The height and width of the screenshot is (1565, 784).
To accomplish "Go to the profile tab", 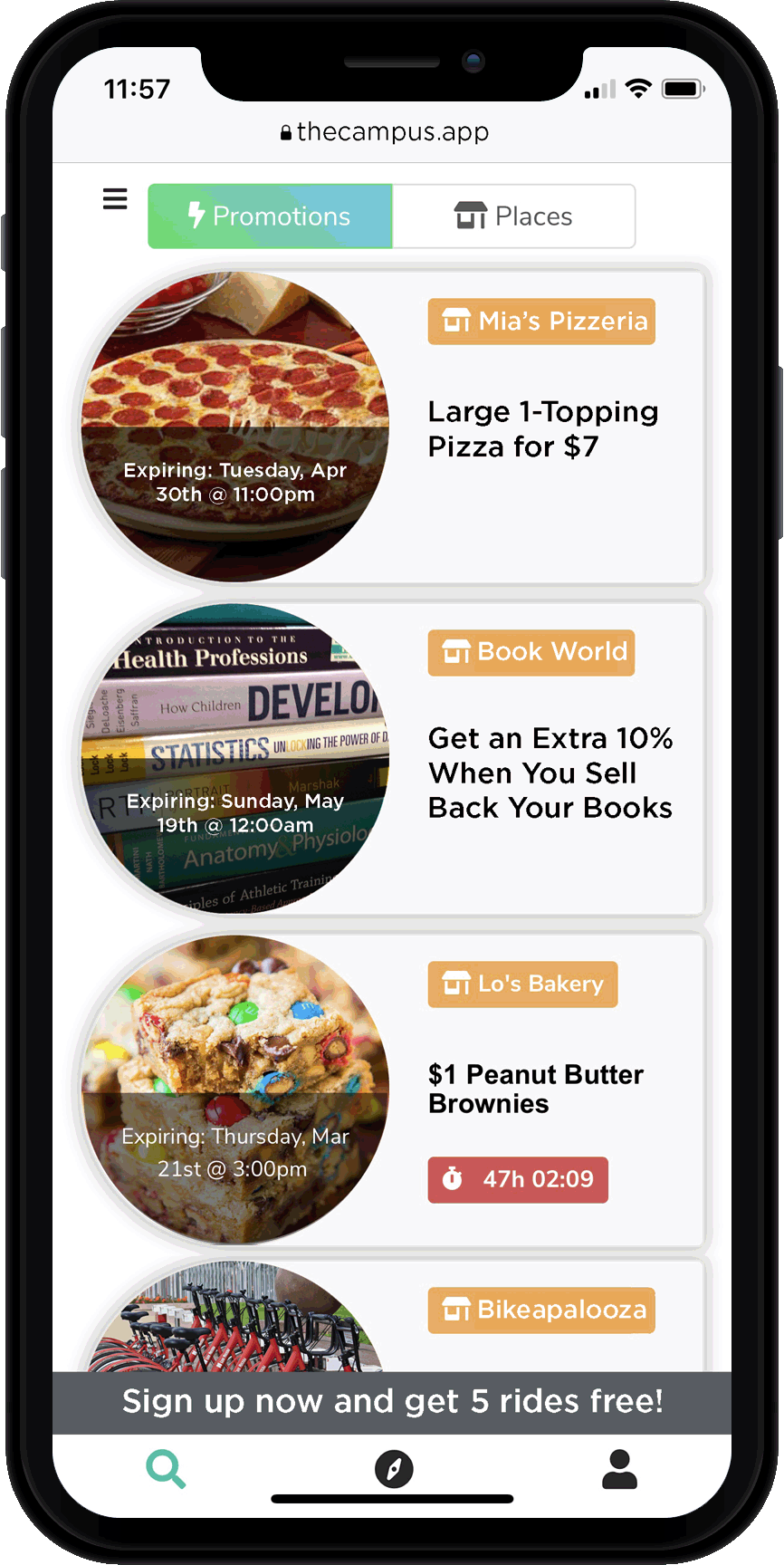I will pos(619,1469).
